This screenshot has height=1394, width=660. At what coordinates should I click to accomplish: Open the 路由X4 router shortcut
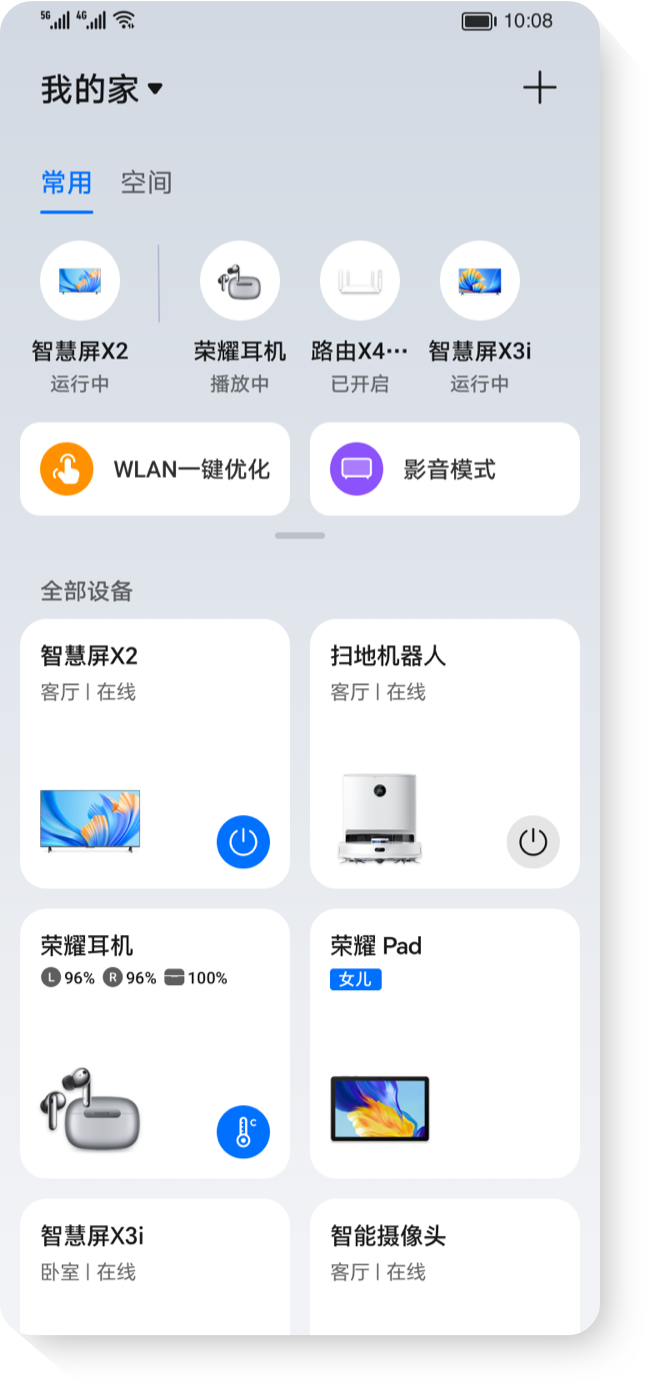click(360, 281)
